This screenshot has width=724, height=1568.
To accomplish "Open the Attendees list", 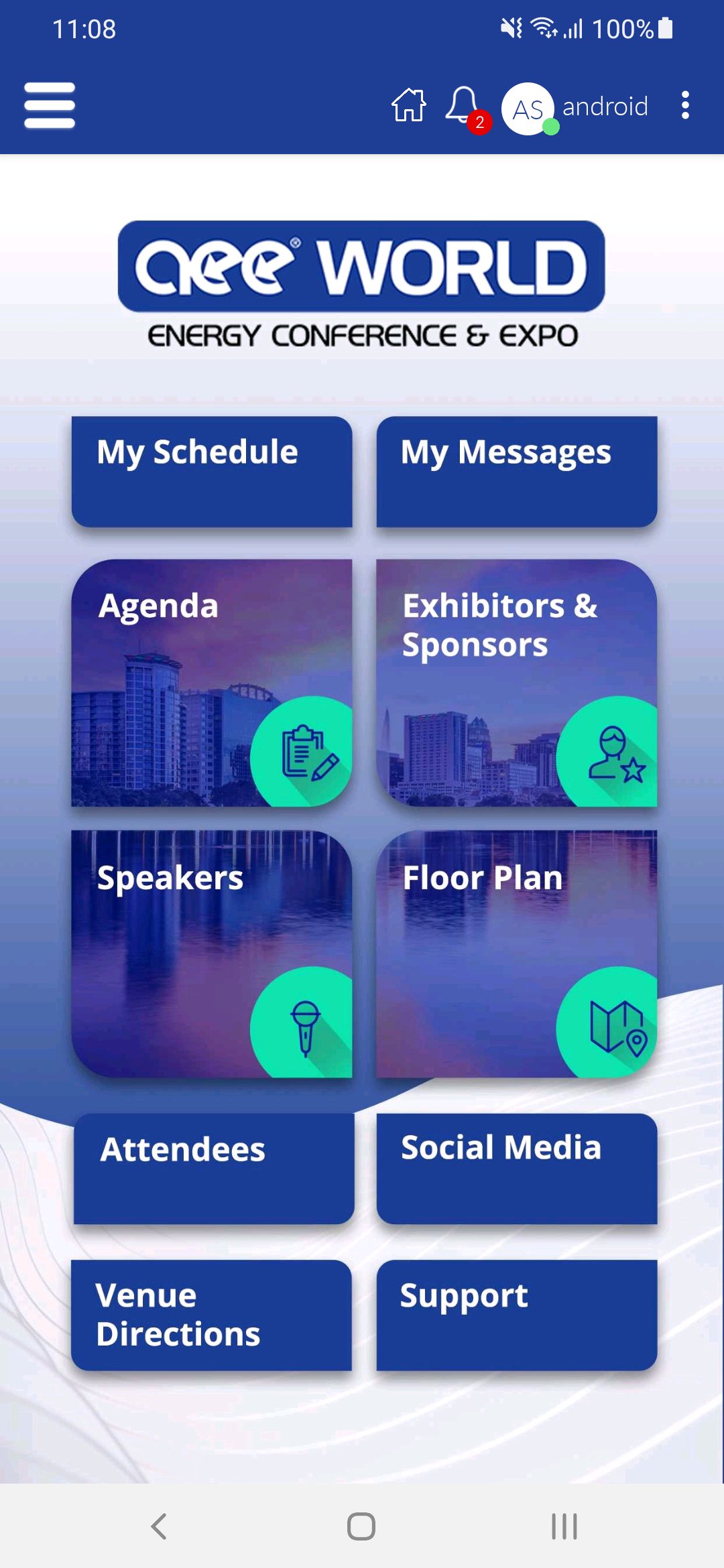I will pyautogui.click(x=213, y=1169).
